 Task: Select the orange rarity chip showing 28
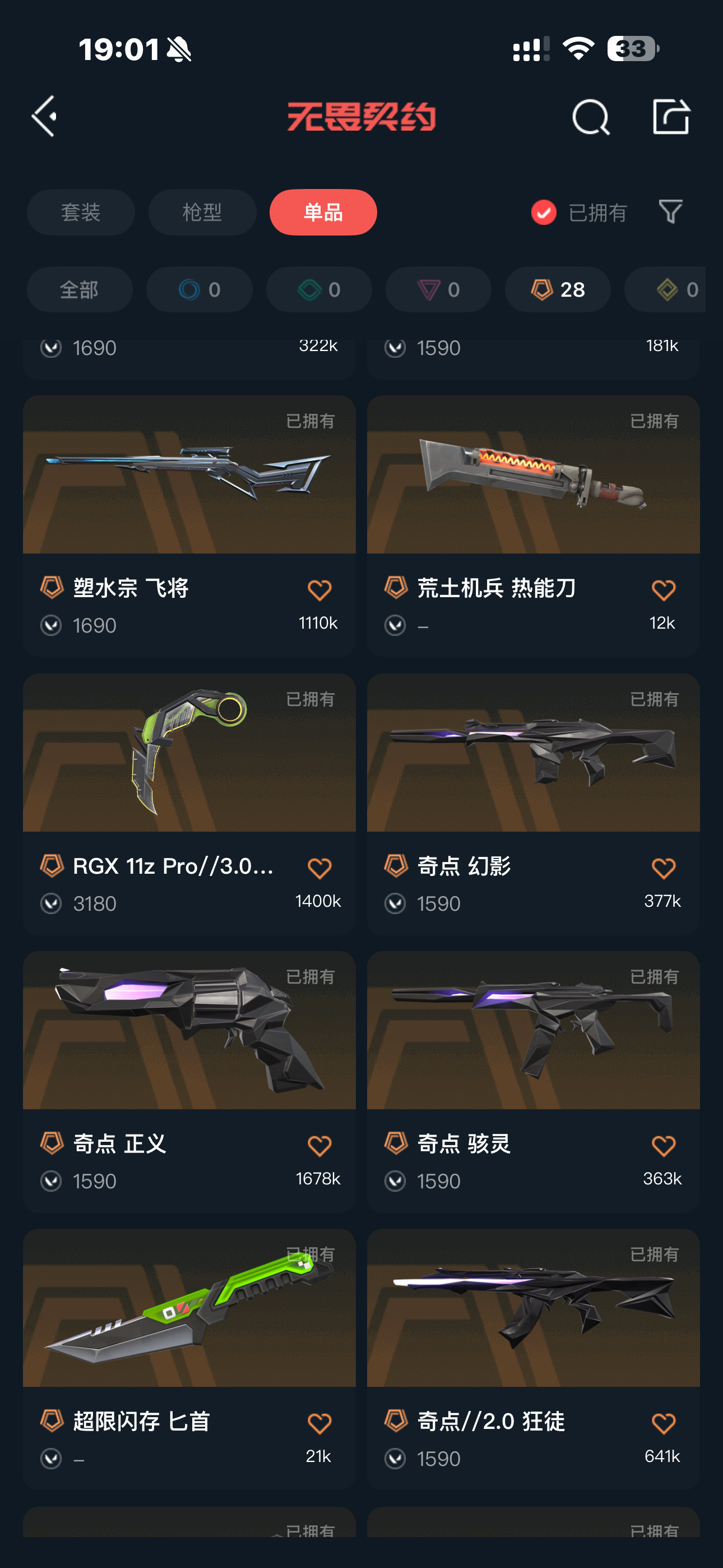[x=558, y=289]
